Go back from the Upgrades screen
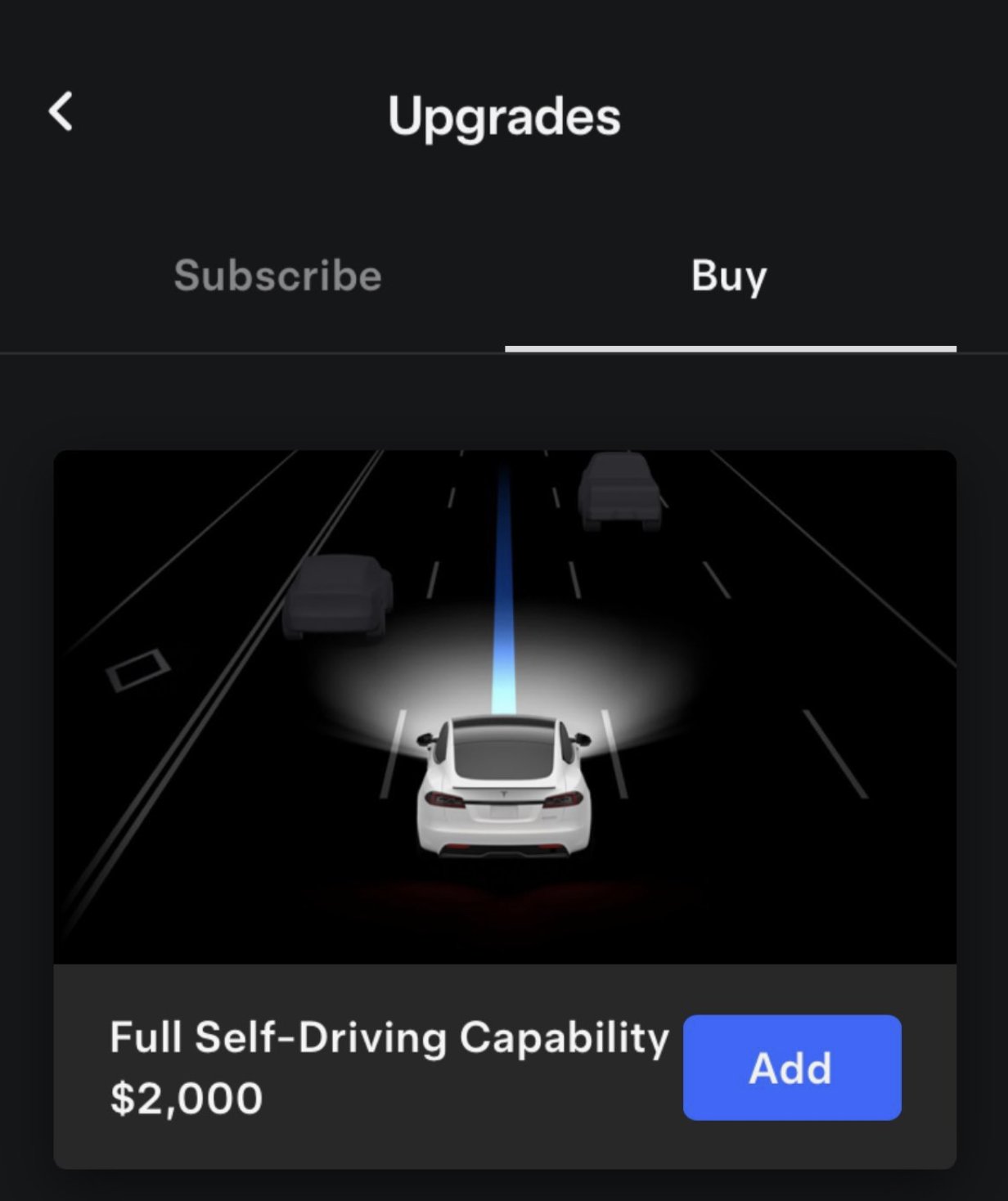The height and width of the screenshot is (1201, 1008). click(61, 112)
